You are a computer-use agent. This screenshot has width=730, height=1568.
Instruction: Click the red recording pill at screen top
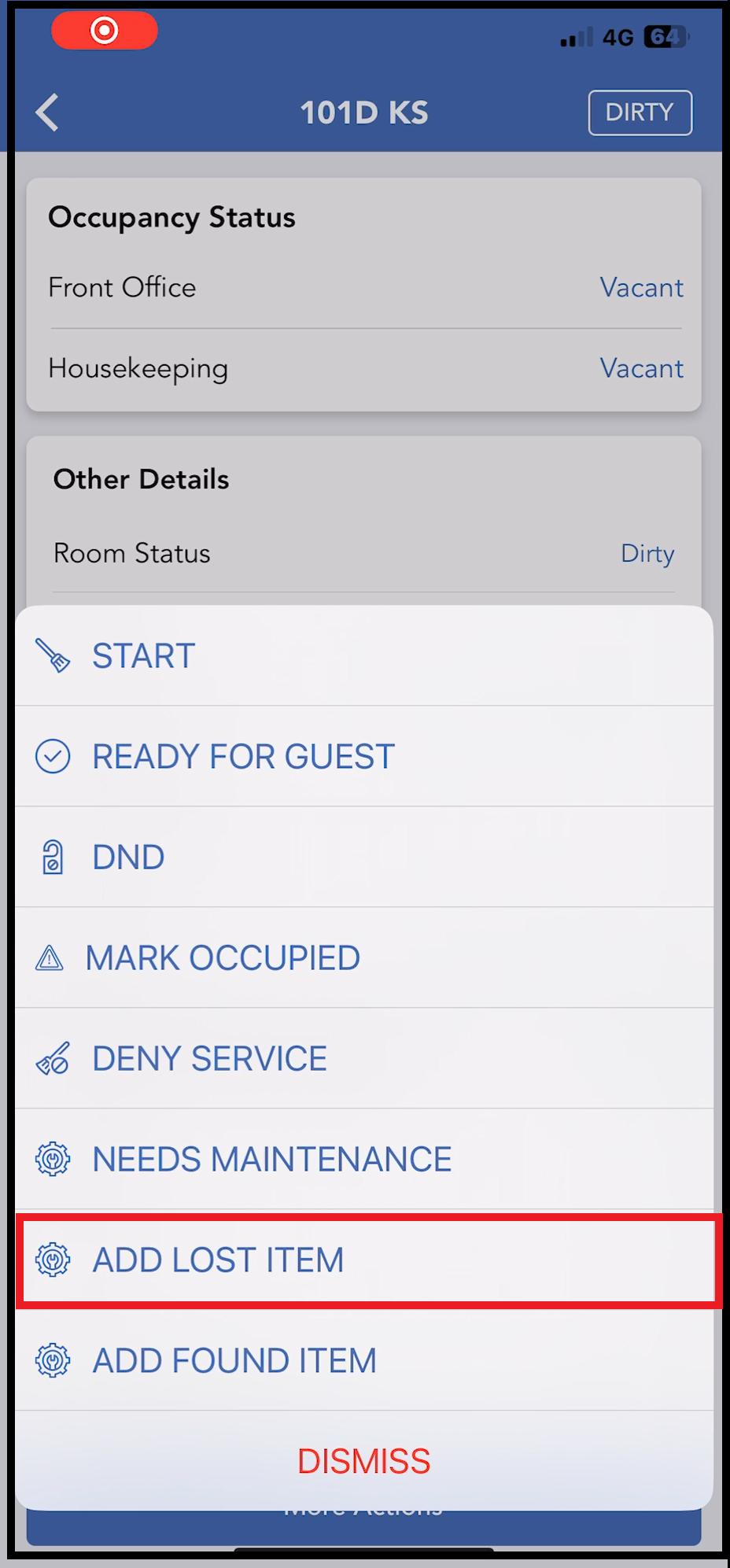(x=104, y=30)
